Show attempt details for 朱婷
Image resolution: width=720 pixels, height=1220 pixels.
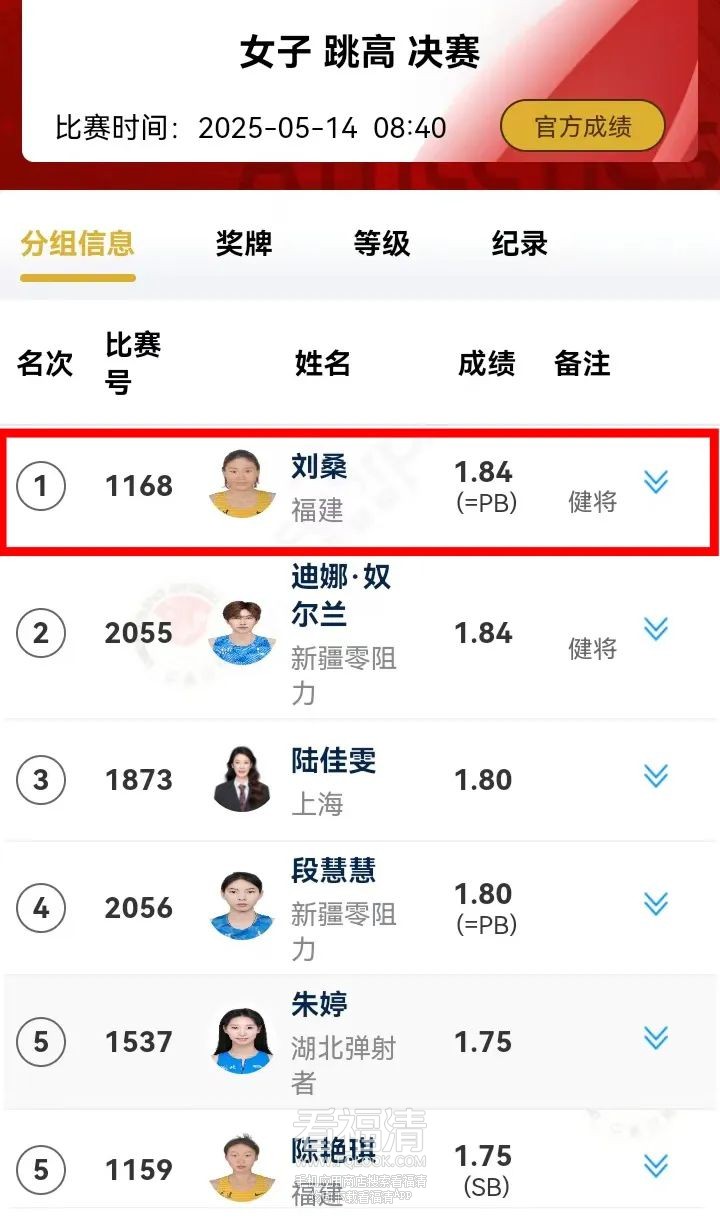click(x=656, y=1038)
